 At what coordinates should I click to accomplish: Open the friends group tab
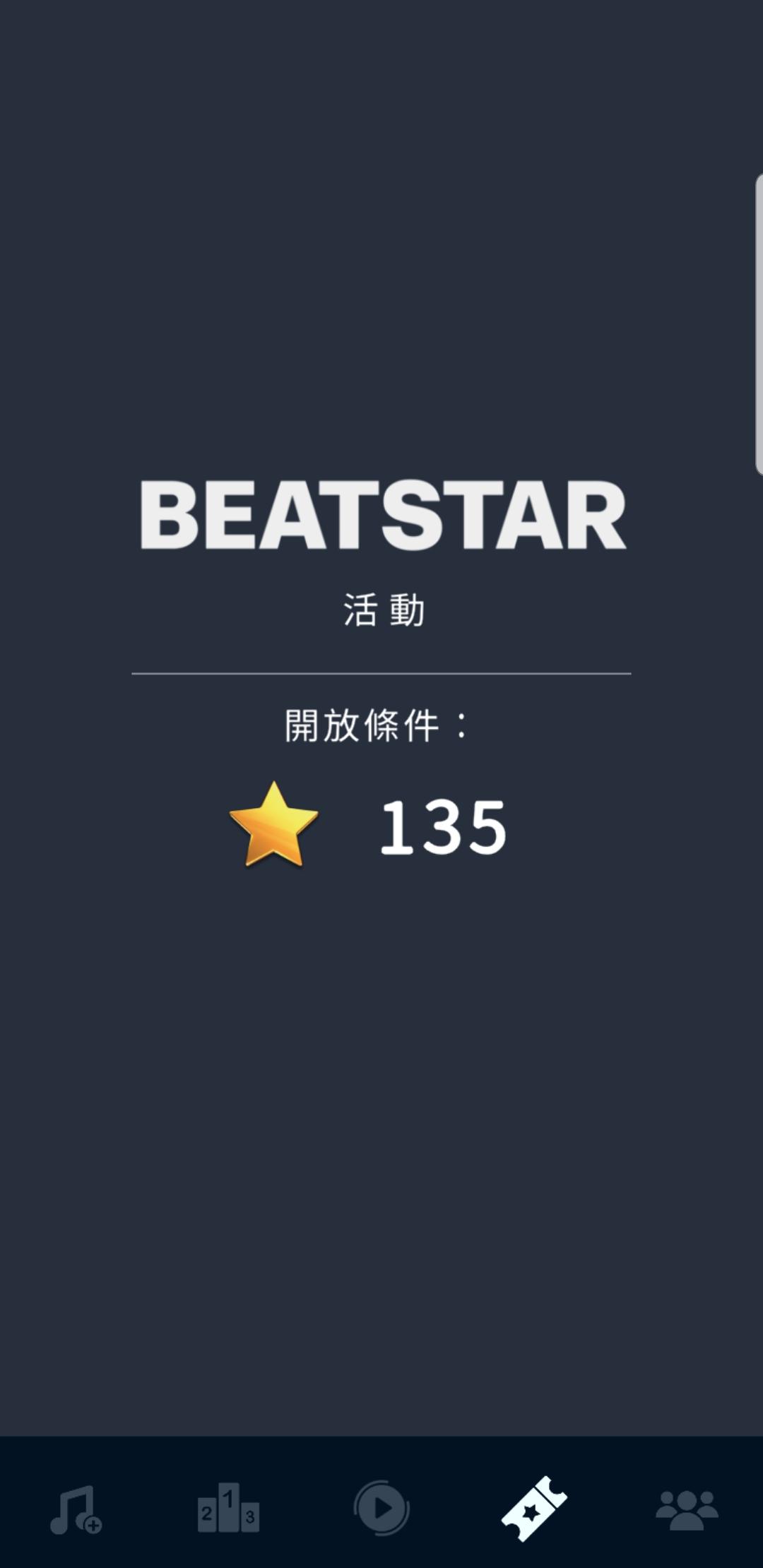pyautogui.click(x=687, y=1509)
